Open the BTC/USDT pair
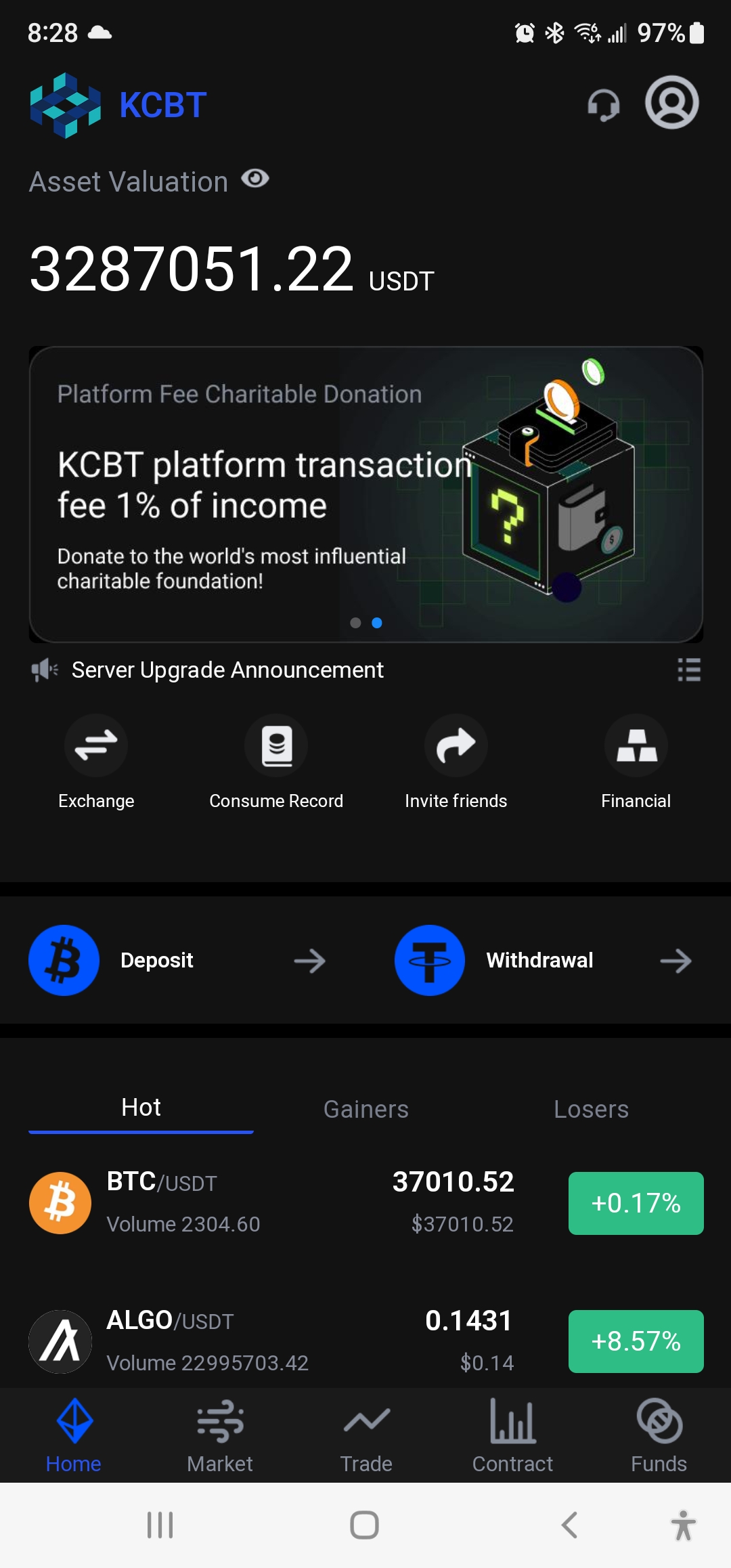This screenshot has width=731, height=1568. 271,1202
